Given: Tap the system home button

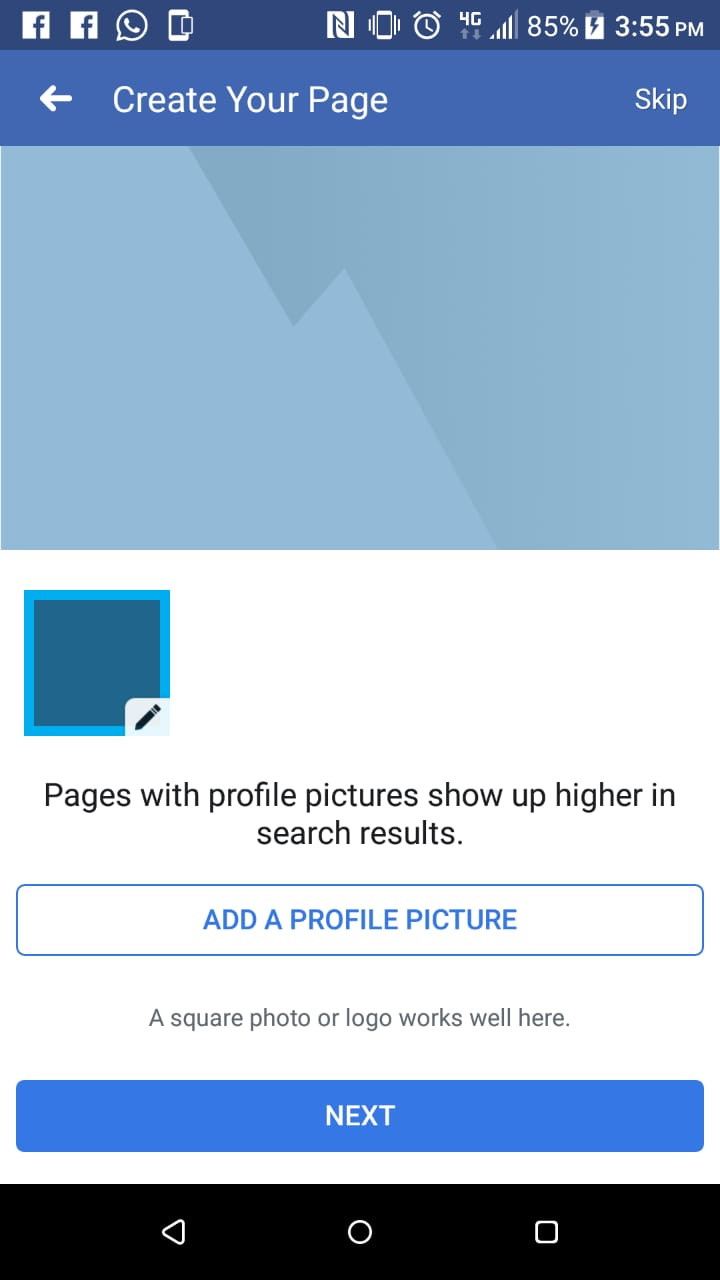Looking at the screenshot, I should [x=360, y=1232].
